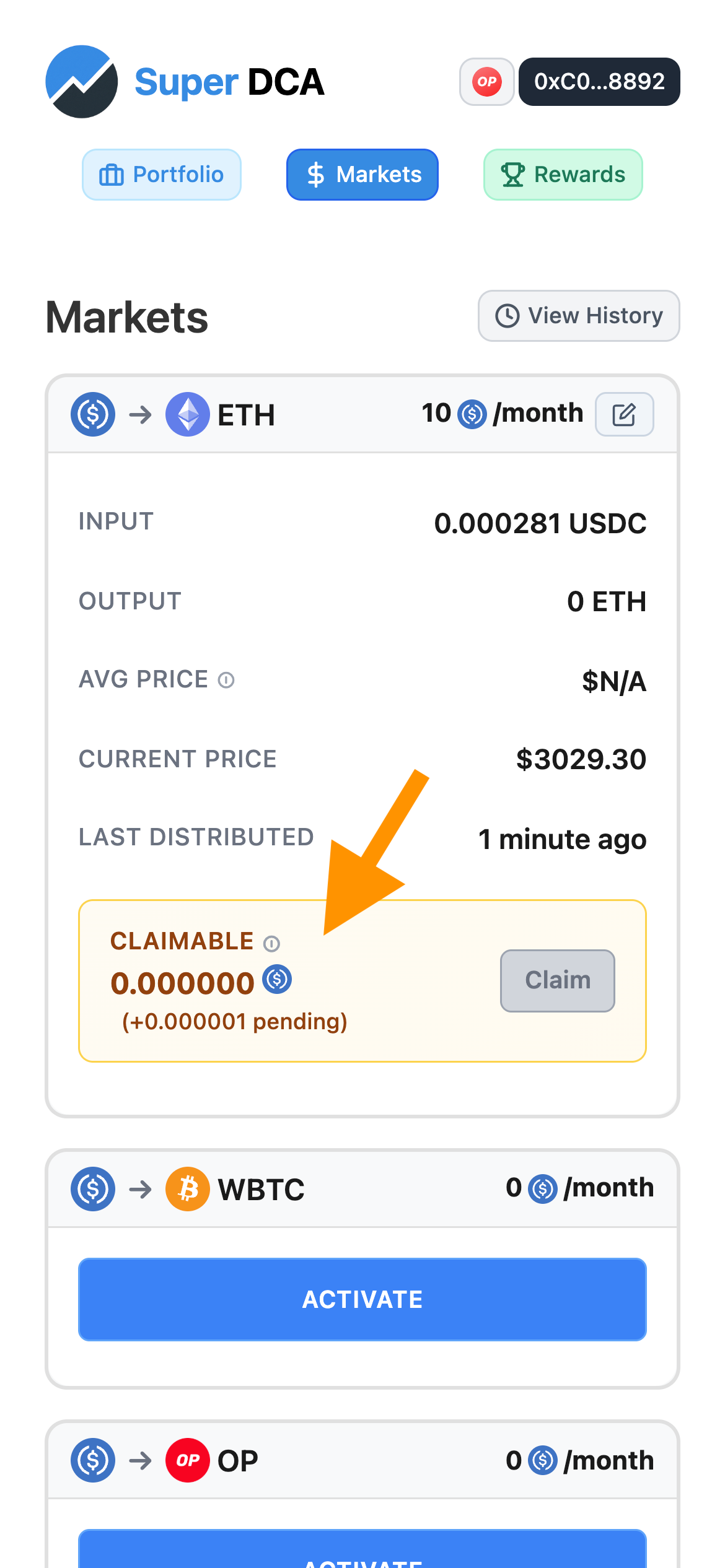Viewport: 725px width, 1568px height.
Task: Activate the WBTC market
Action: (362, 1300)
